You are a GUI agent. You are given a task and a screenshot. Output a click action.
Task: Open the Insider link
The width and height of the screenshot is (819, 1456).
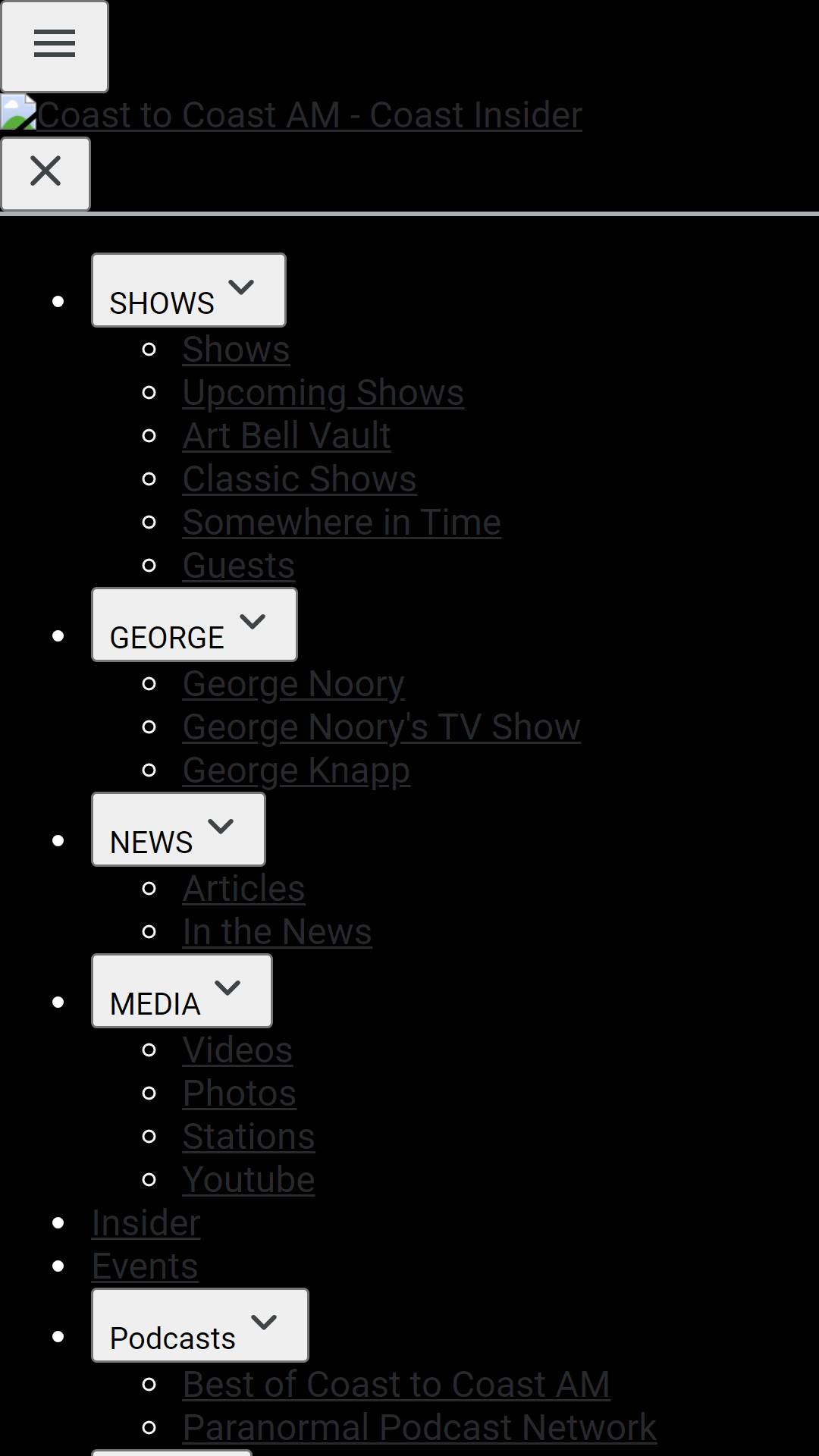coord(146,1223)
